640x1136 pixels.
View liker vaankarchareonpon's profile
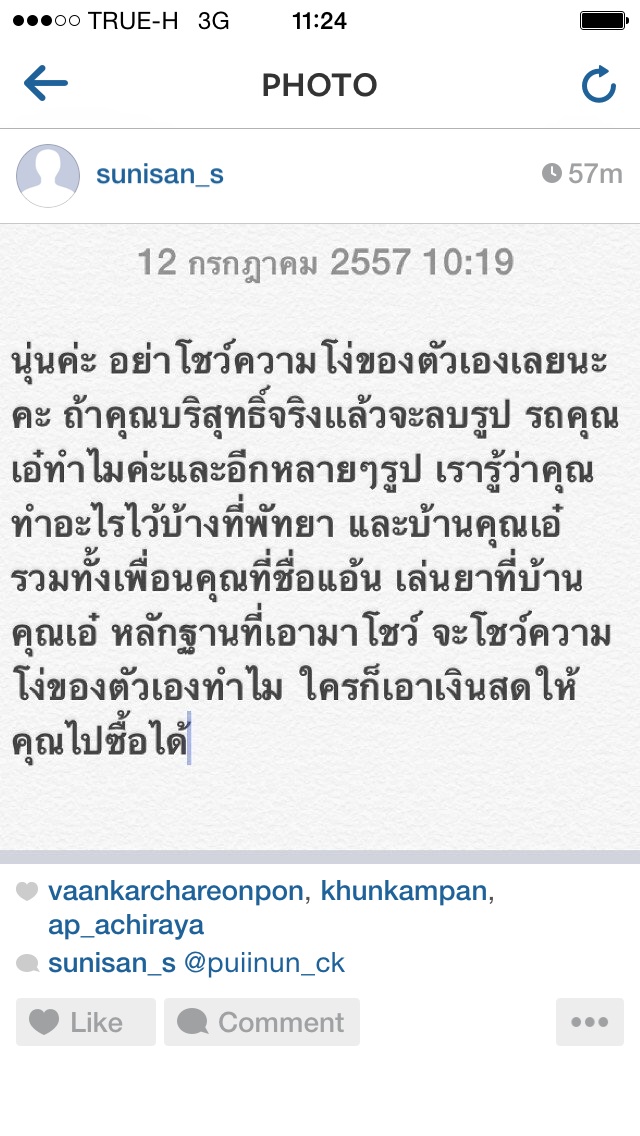[x=176, y=892]
